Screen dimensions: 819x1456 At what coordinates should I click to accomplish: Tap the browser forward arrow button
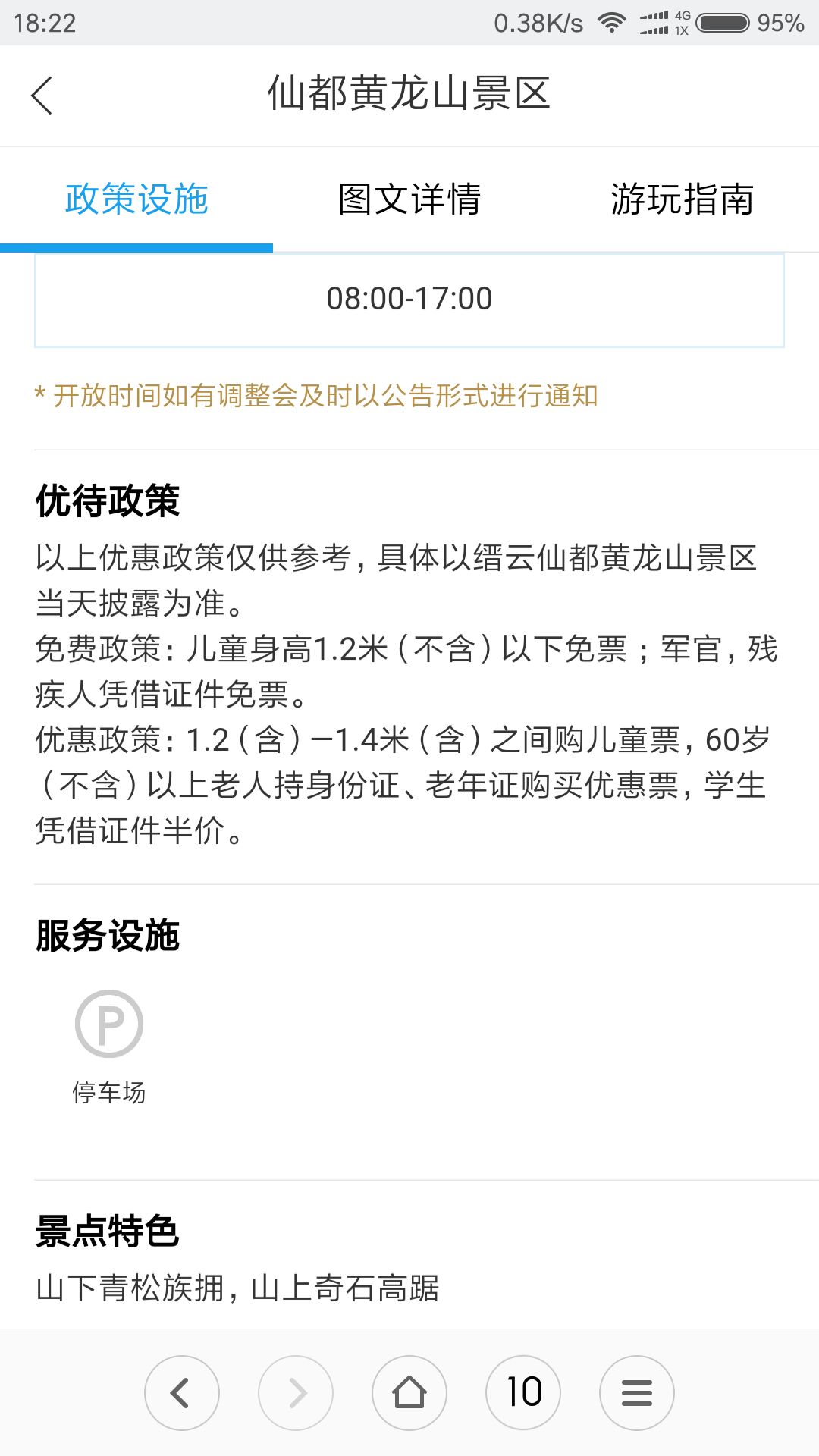coord(296,1392)
